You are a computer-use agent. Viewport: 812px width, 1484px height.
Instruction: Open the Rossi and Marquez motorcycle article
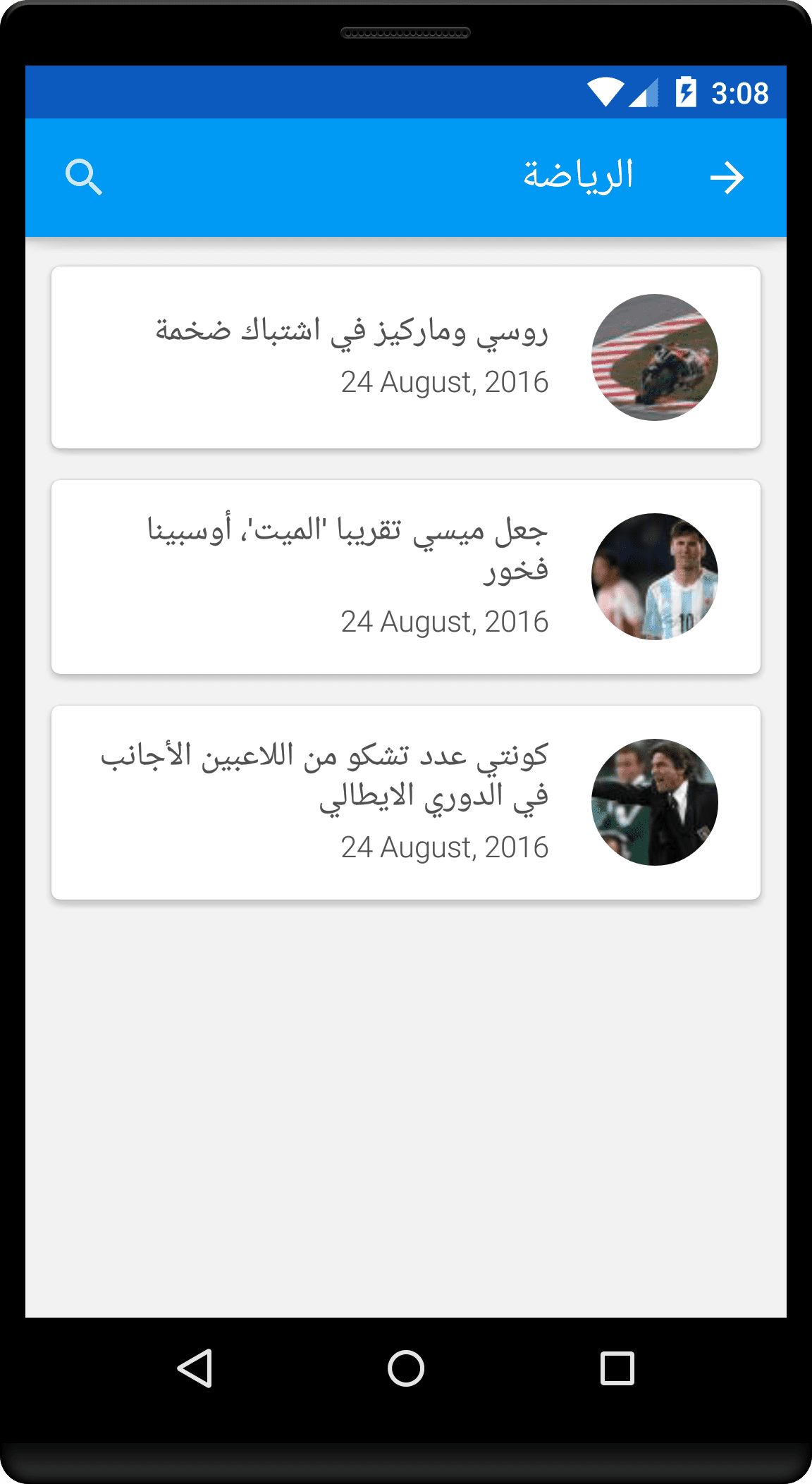point(405,357)
